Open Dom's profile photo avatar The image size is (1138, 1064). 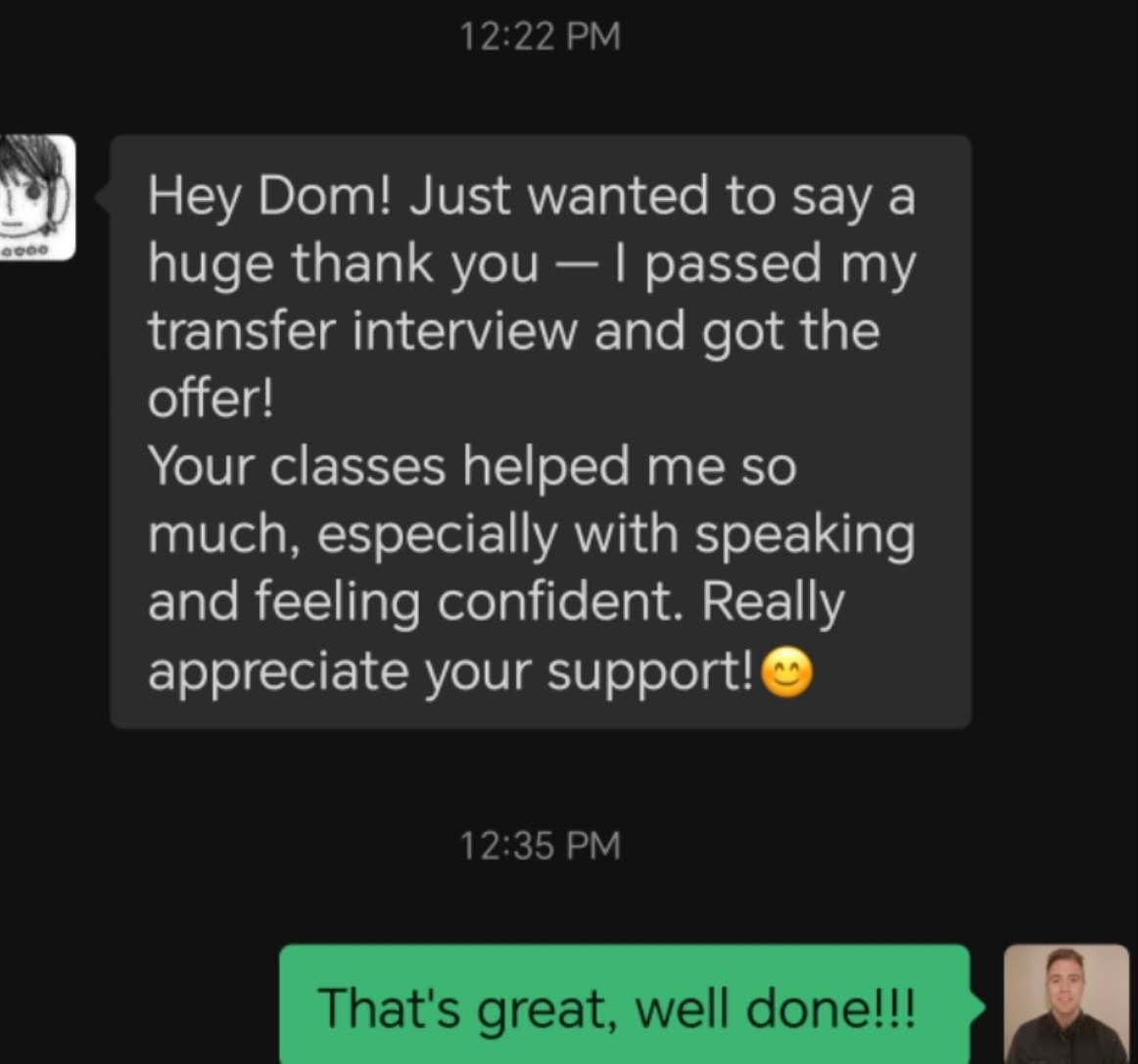click(1066, 1003)
